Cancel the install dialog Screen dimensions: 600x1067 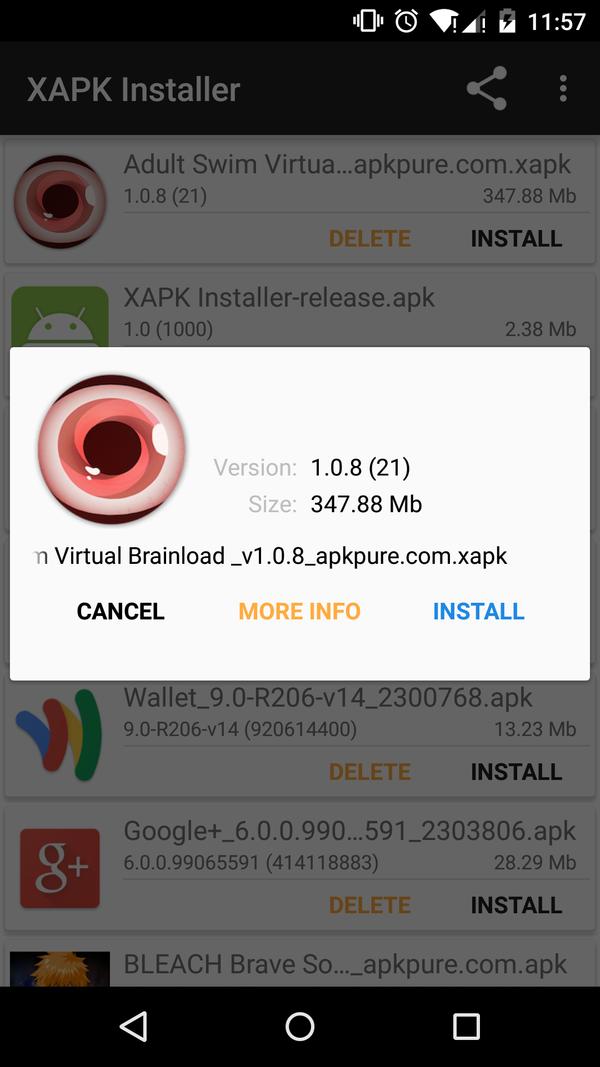pyautogui.click(x=120, y=611)
